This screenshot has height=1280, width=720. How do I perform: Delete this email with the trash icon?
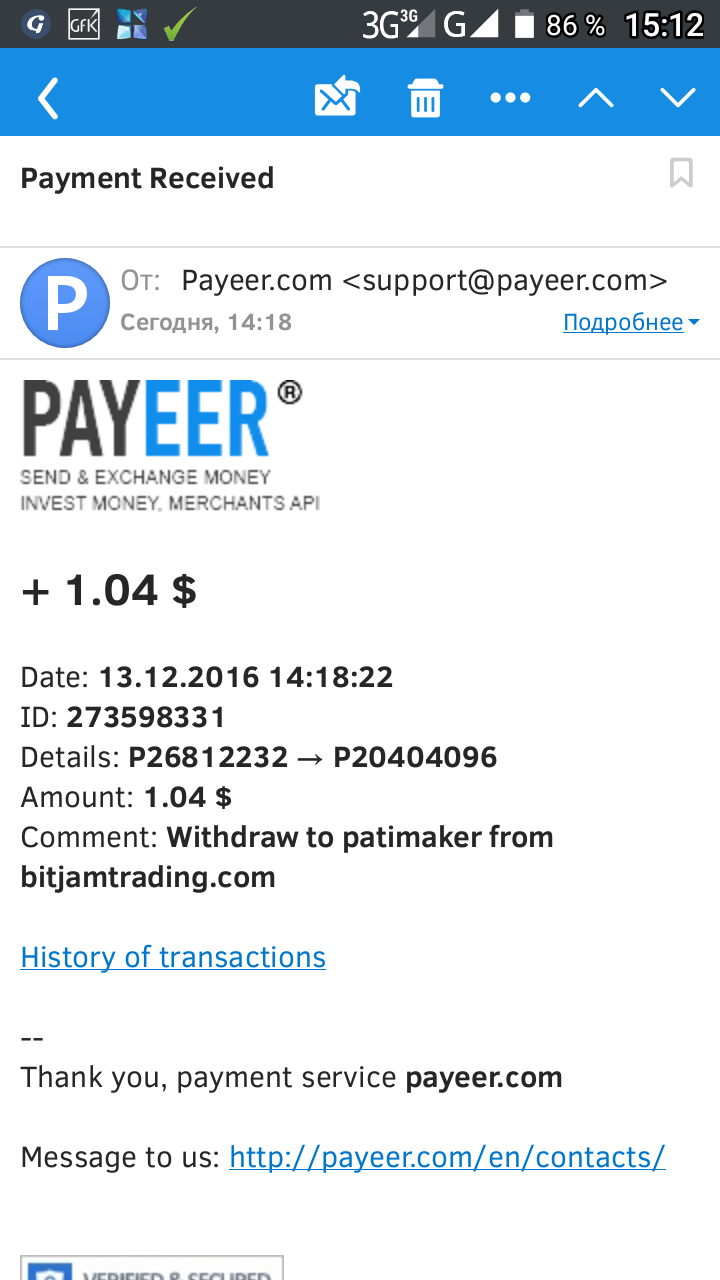(x=425, y=98)
